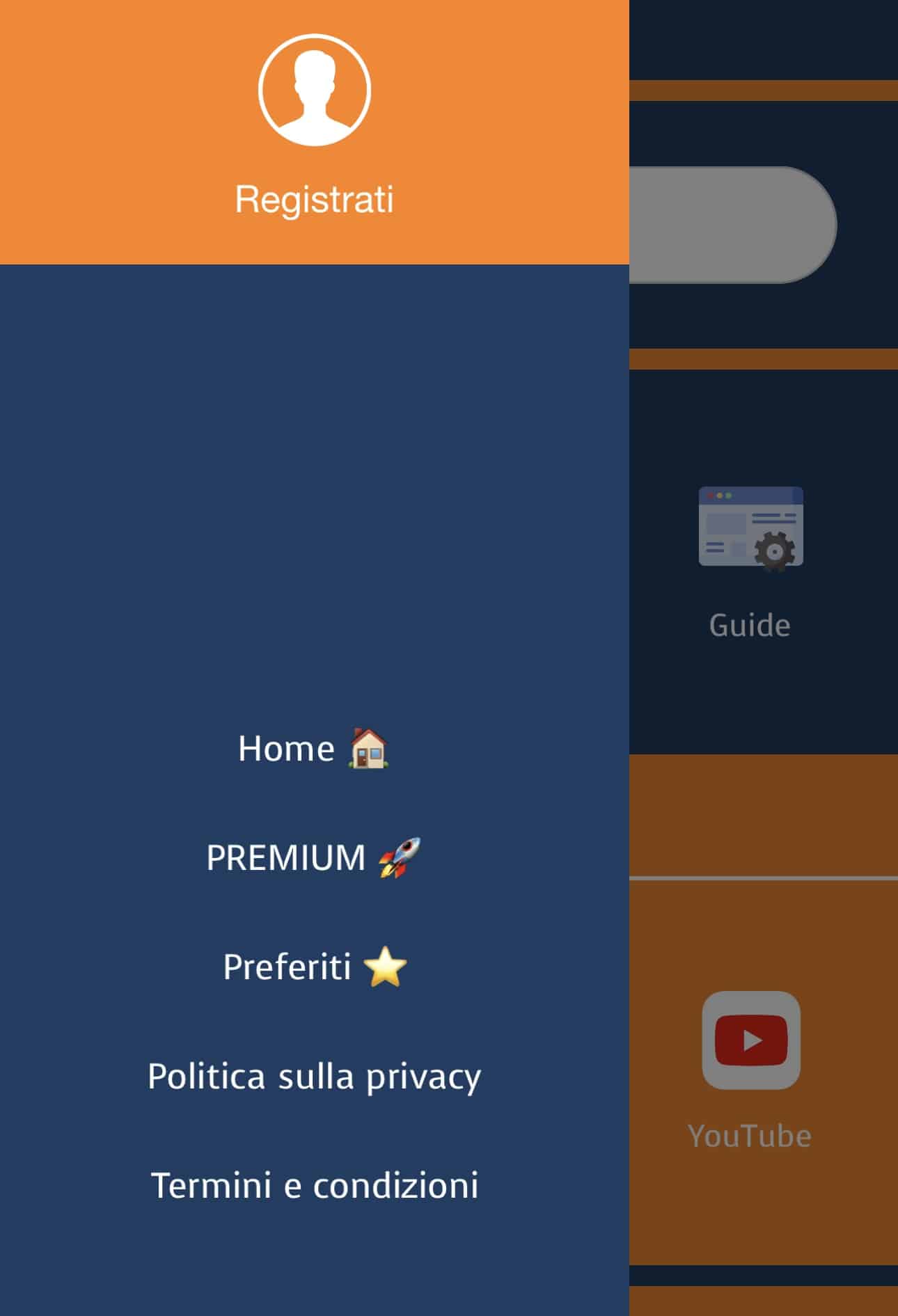The height and width of the screenshot is (1316, 898).
Task: Go to Home in the drawer
Action: (314, 749)
